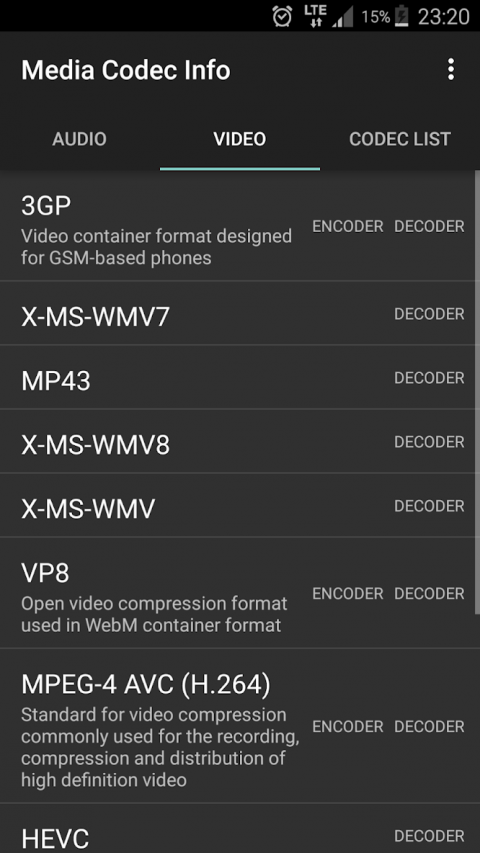Open the overflow menu

pyautogui.click(x=451, y=70)
